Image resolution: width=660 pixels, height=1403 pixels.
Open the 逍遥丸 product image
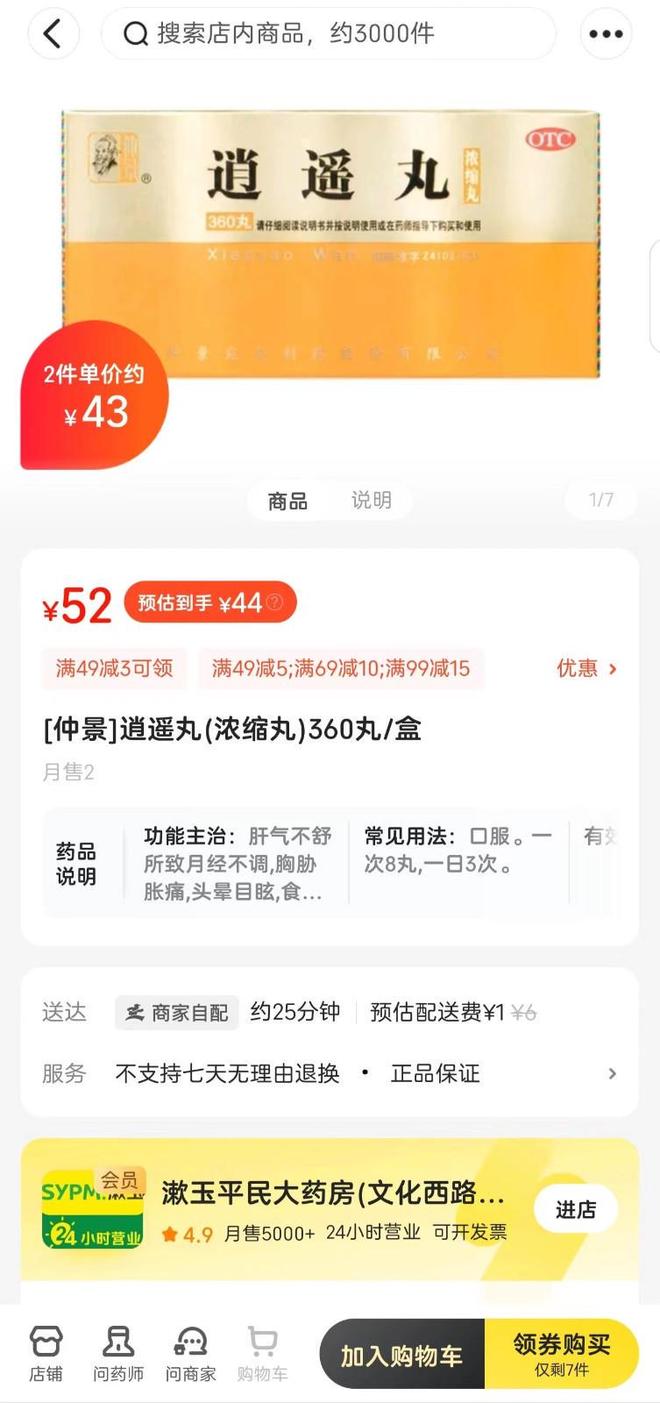coord(330,245)
